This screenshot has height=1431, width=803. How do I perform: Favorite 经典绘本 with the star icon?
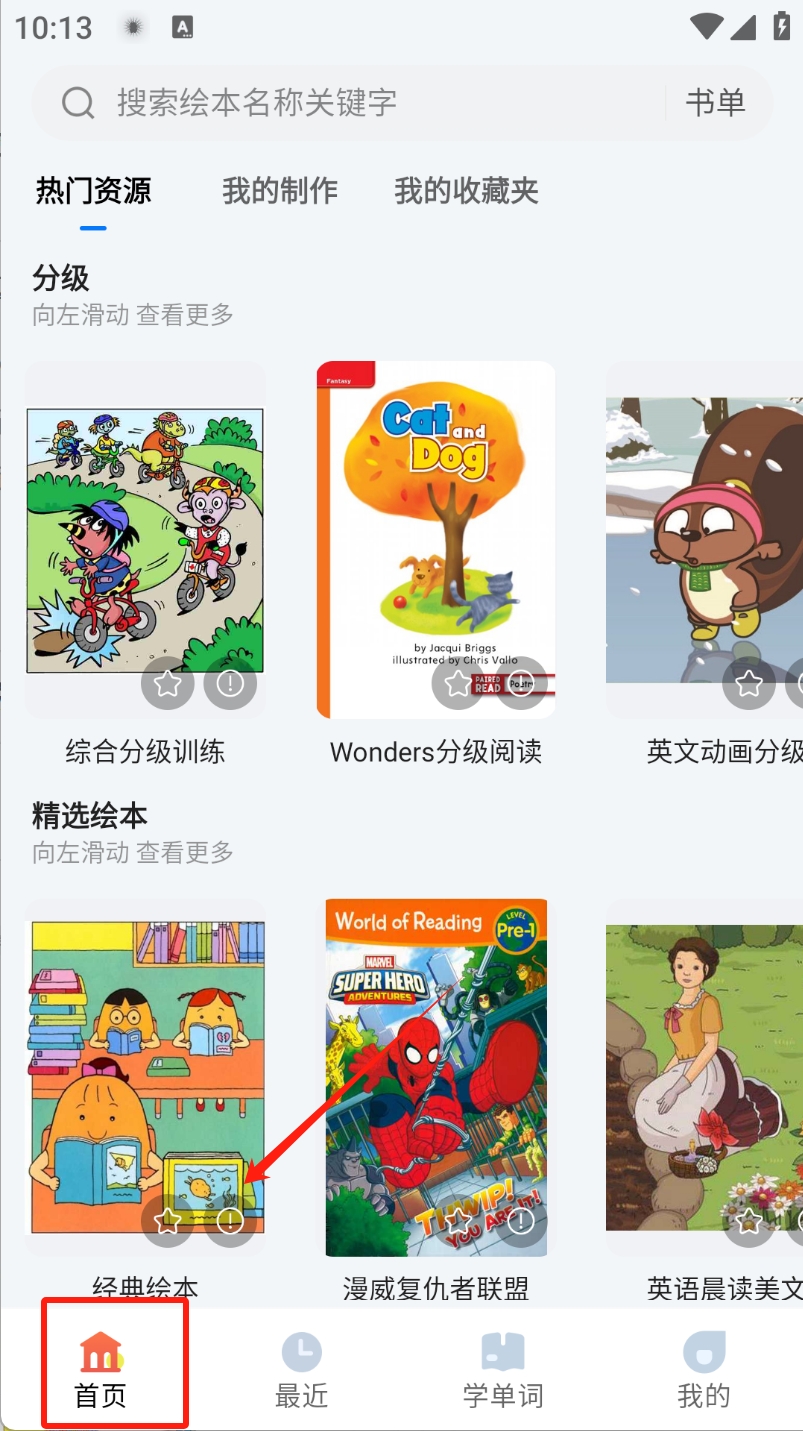click(x=168, y=1221)
